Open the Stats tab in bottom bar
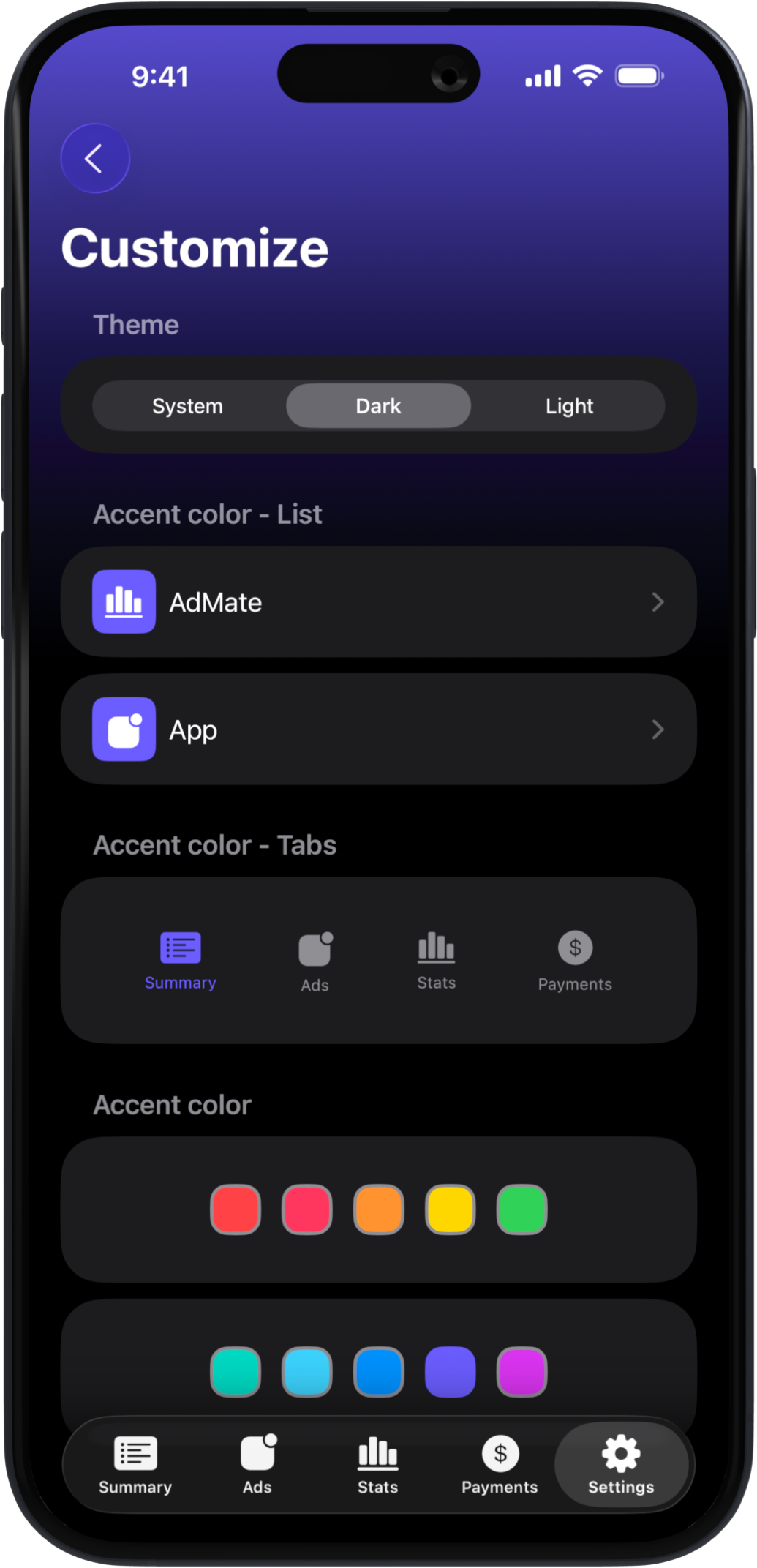The width and height of the screenshot is (757, 1568). coord(378,1465)
